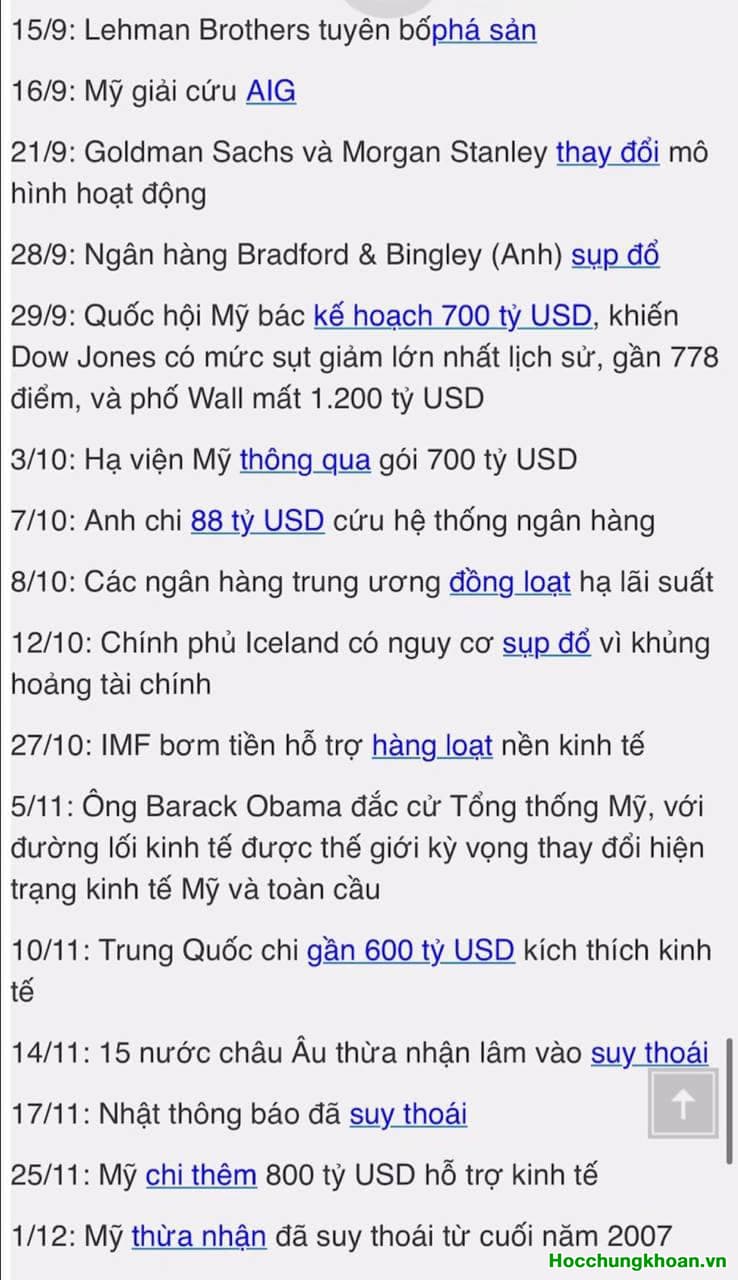Click 'suy thoái' link about 15 European countries
The image size is (738, 1280).
[x=651, y=1053]
